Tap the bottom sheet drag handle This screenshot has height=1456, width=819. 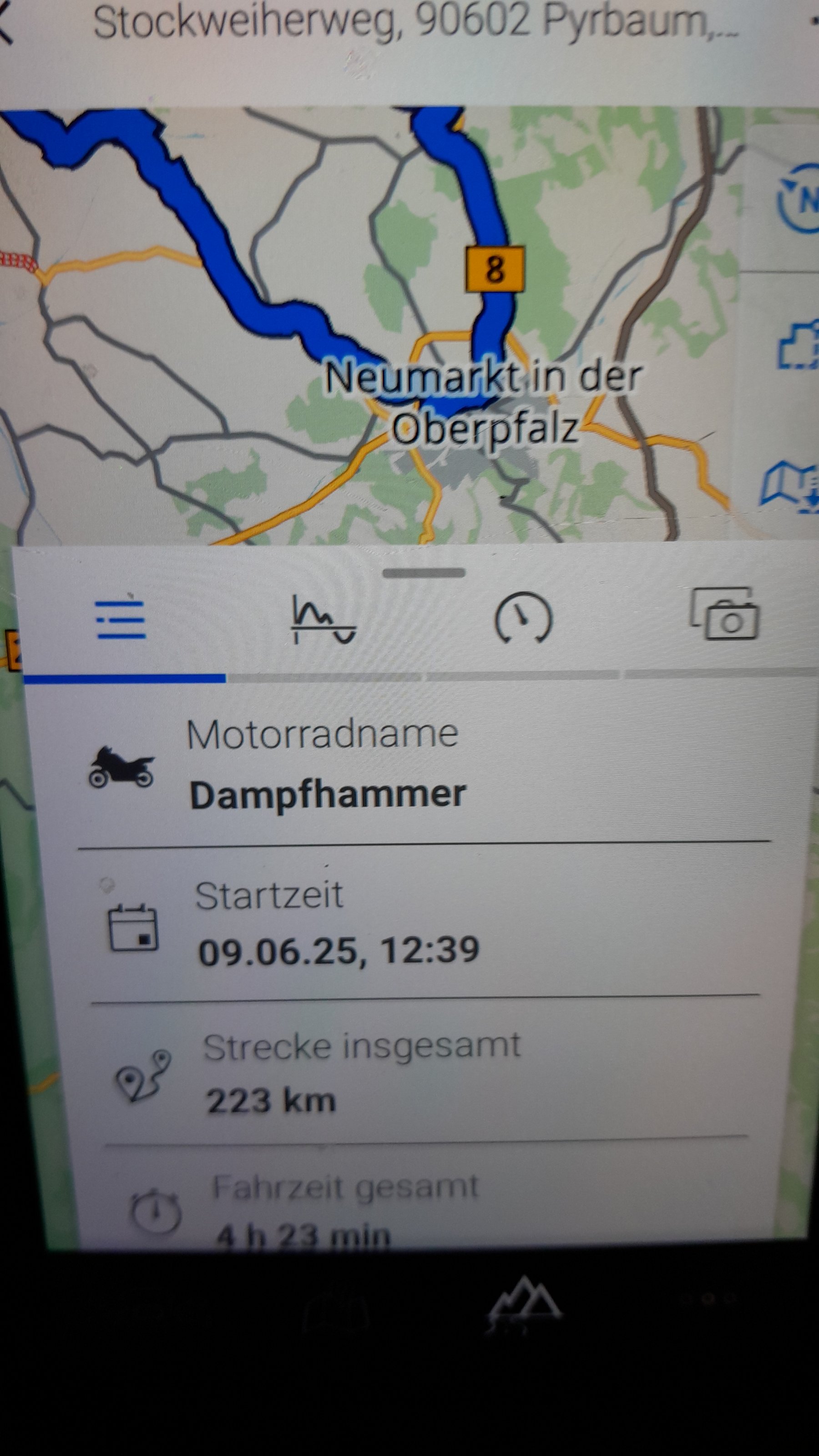pyautogui.click(x=423, y=573)
